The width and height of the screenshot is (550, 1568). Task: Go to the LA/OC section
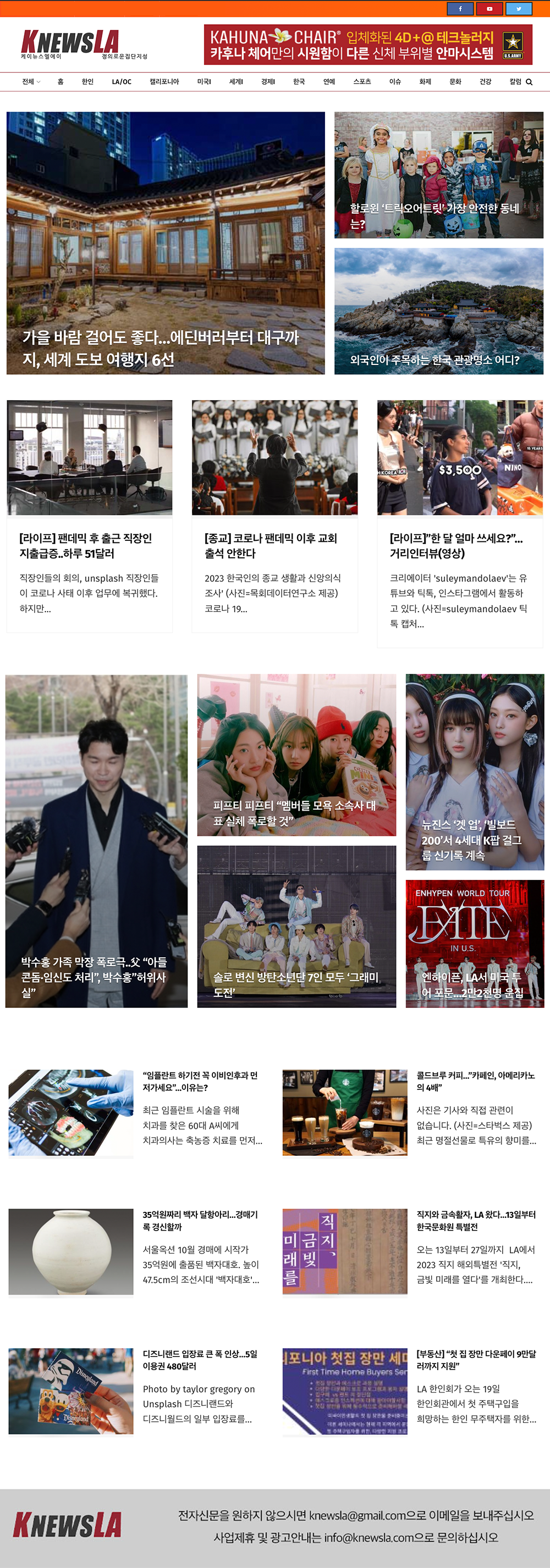click(x=121, y=81)
